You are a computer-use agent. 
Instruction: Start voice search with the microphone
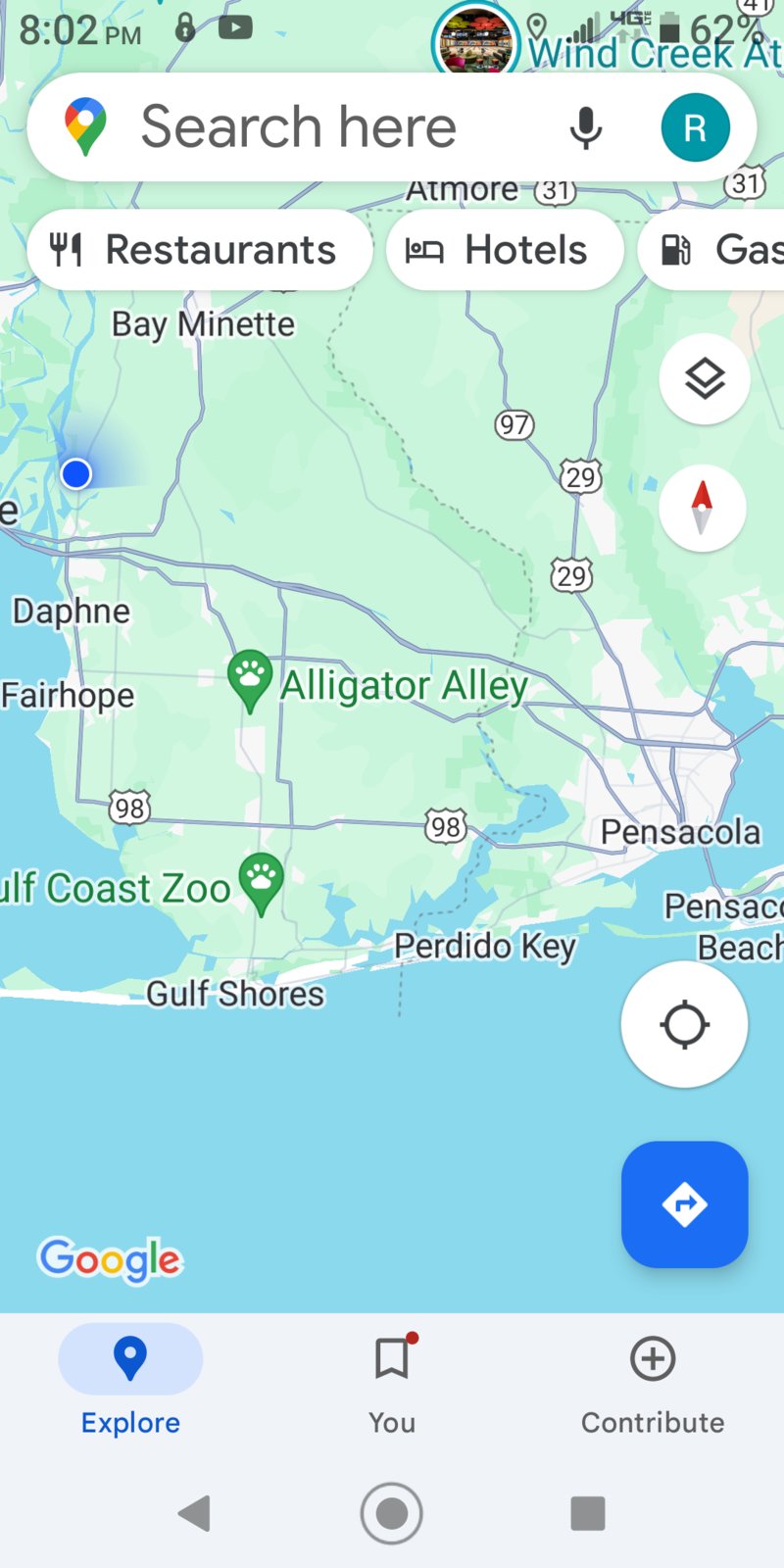tap(585, 128)
